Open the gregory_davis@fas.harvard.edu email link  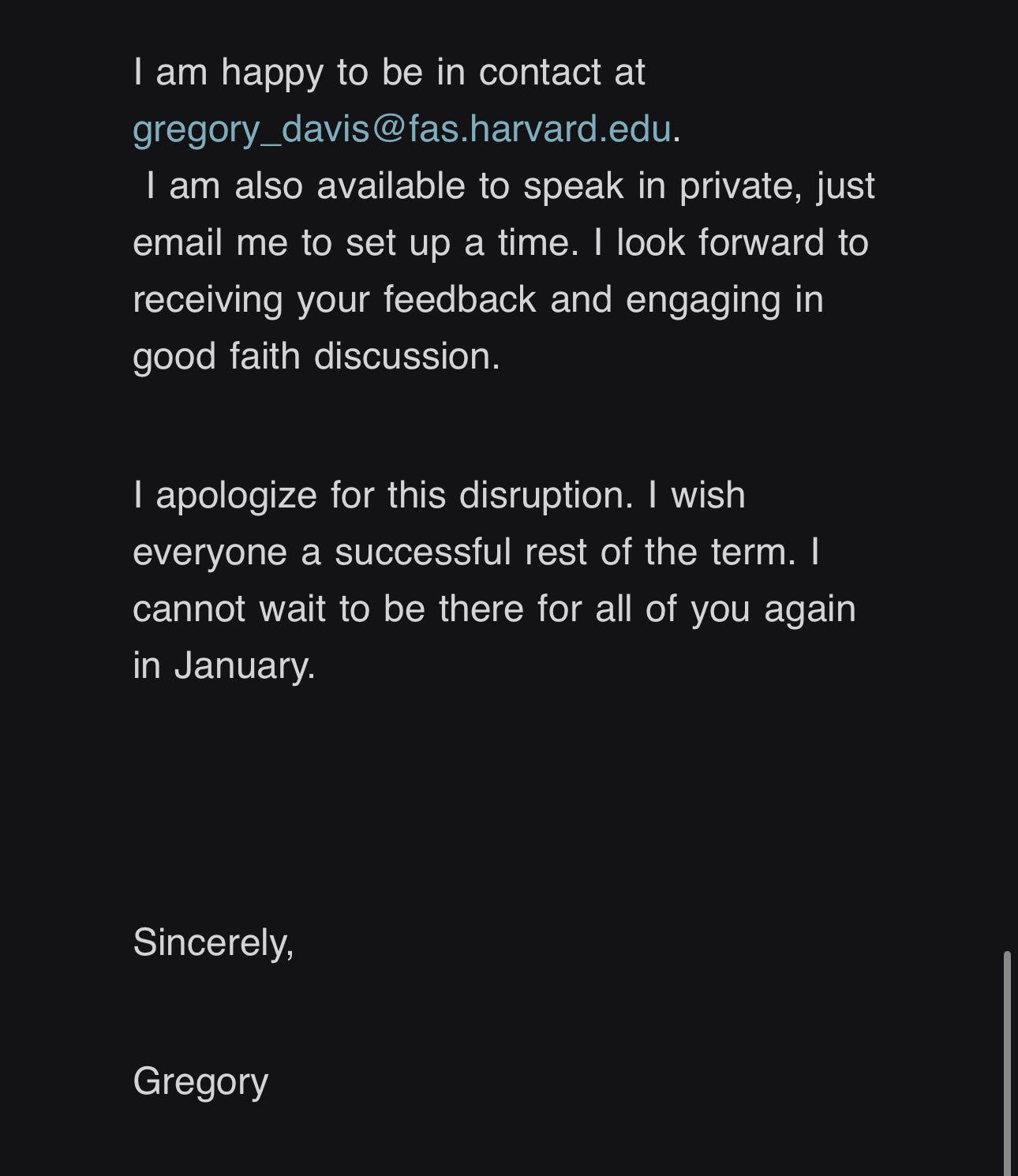click(x=402, y=129)
